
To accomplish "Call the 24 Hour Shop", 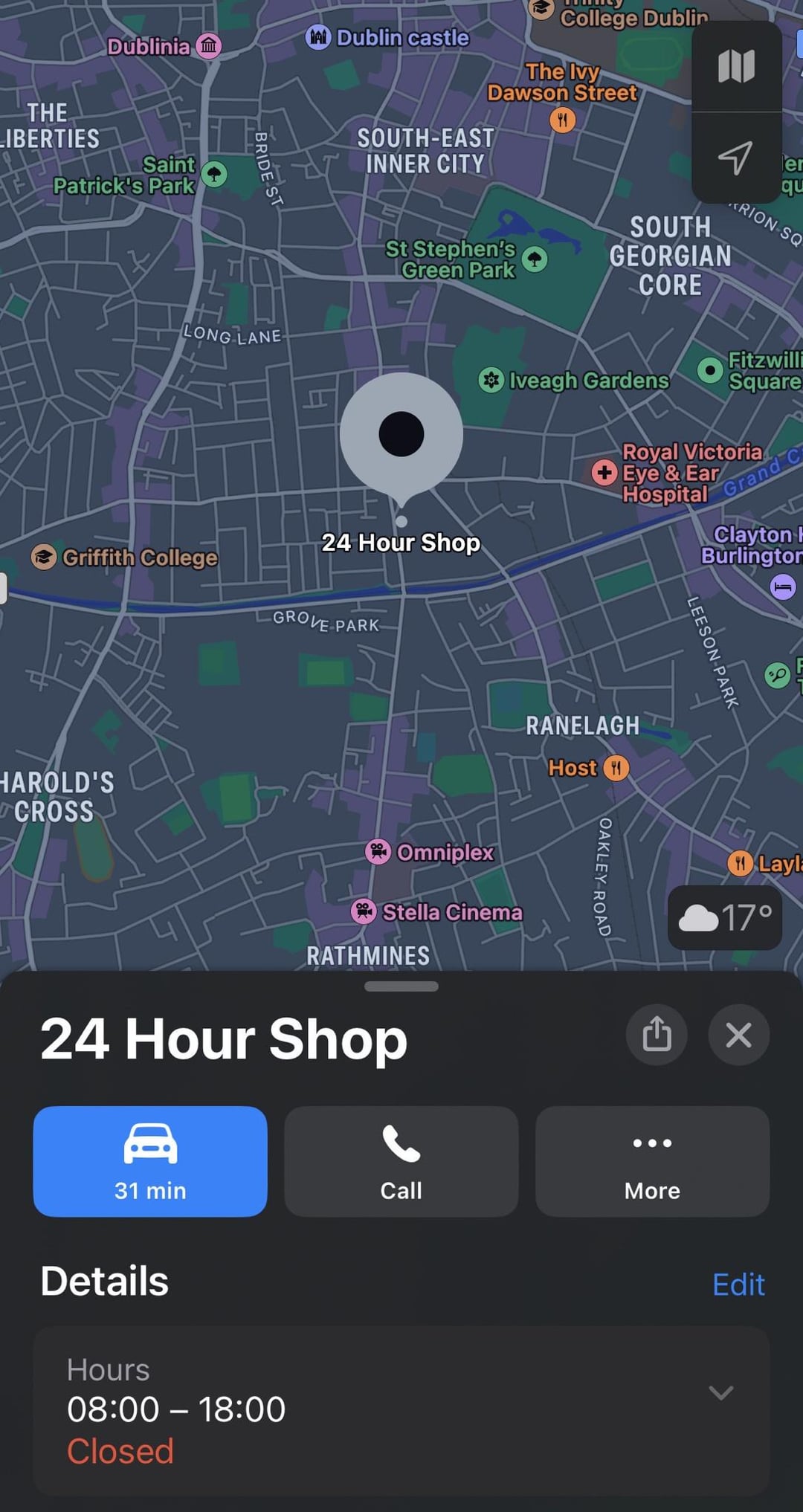I will [401, 1161].
